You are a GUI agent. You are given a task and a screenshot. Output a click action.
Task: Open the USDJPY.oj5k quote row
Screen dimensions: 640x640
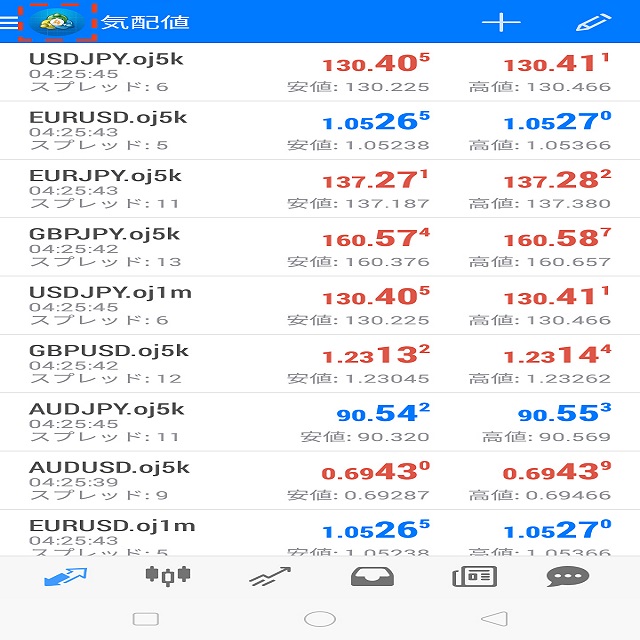coord(320,73)
